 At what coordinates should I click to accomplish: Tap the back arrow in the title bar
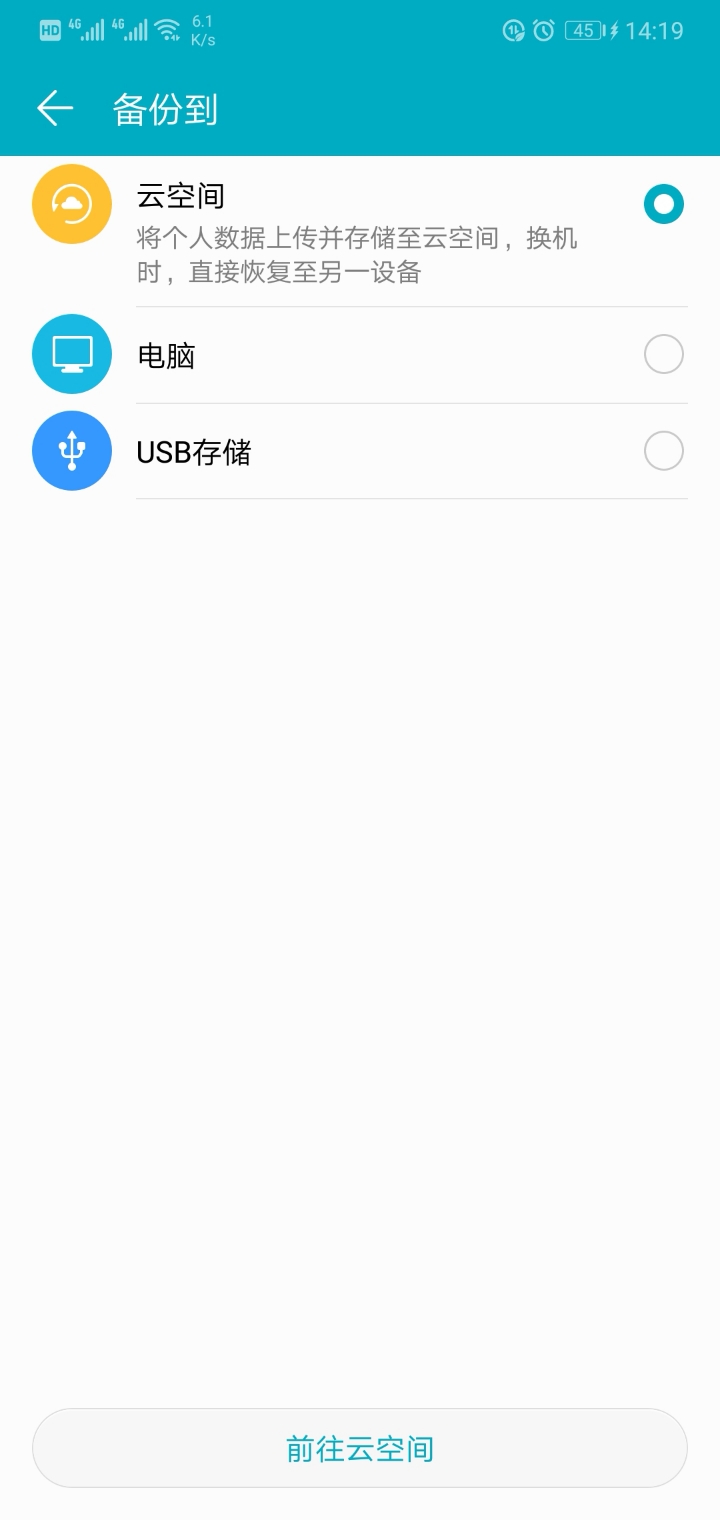point(54,108)
